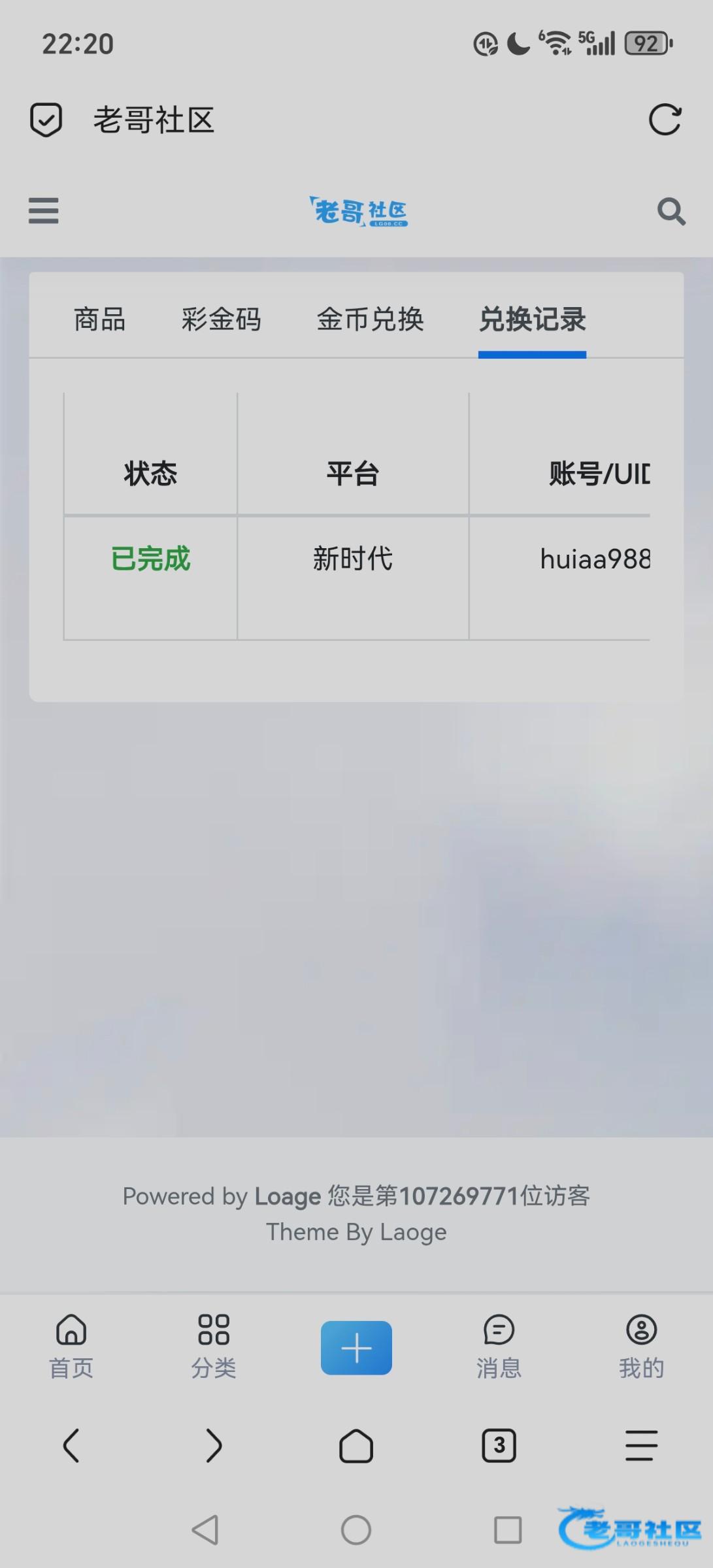Select the 兑换记录 tab

click(532, 319)
